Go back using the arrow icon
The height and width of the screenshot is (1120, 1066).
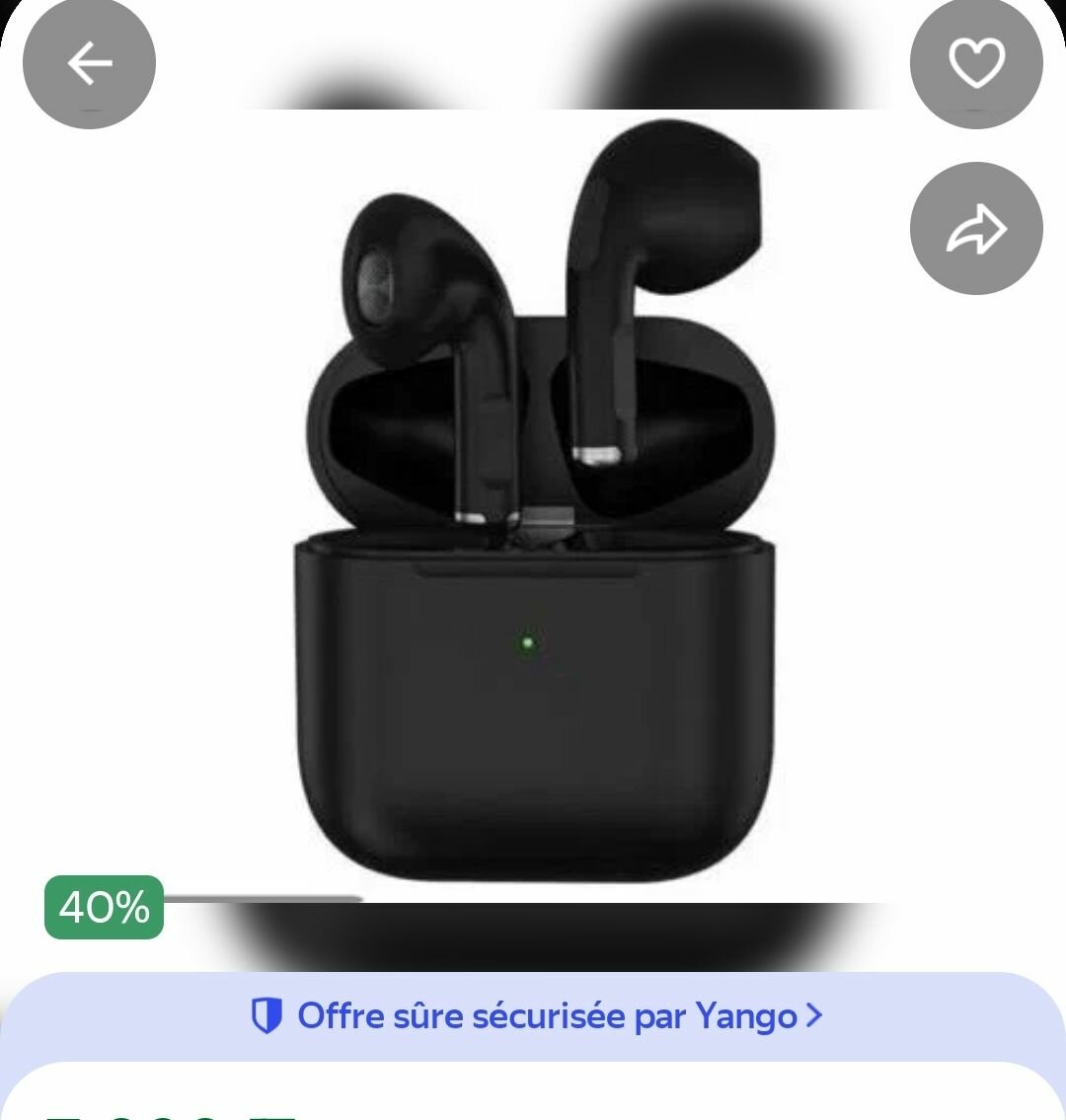(x=89, y=63)
